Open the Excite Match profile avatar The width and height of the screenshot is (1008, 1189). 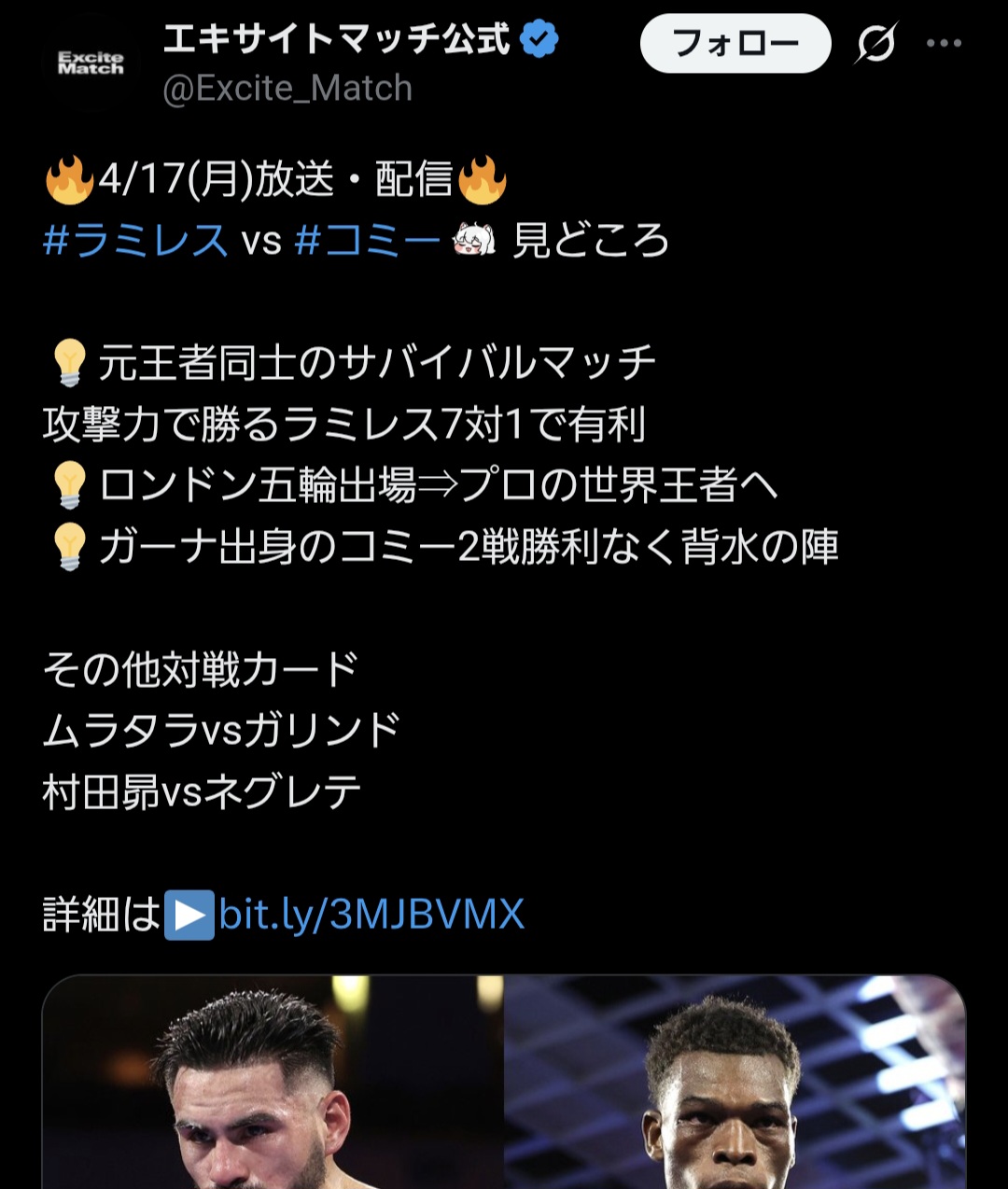click(91, 63)
